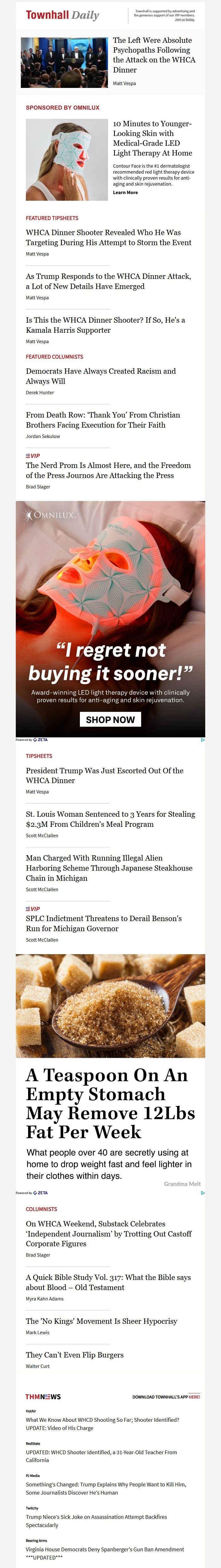The image size is (221, 1568).
Task: Open 'WHCA Dinner Shooter Revealed Who He Was Targeting'
Action: point(108,237)
